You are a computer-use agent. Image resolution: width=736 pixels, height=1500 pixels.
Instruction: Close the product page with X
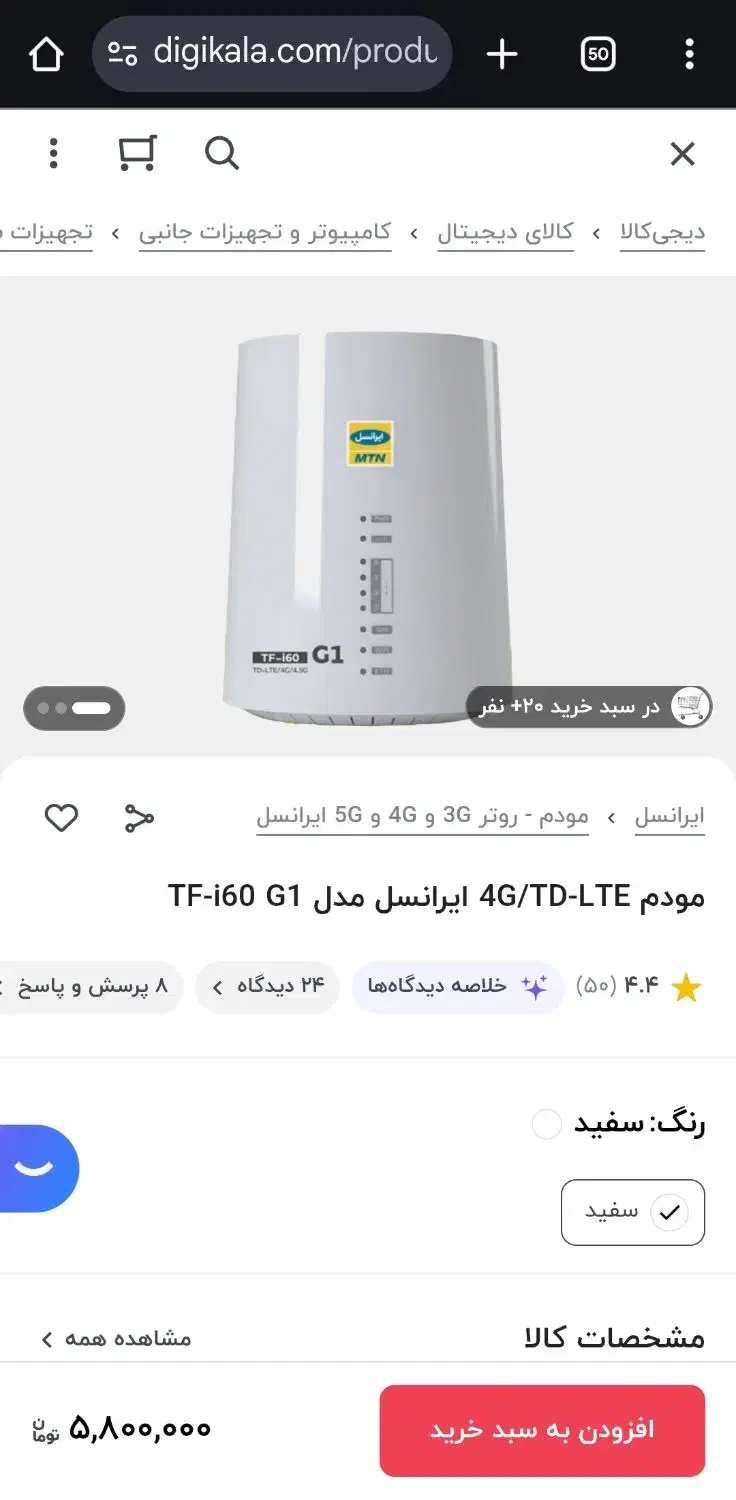pos(682,154)
